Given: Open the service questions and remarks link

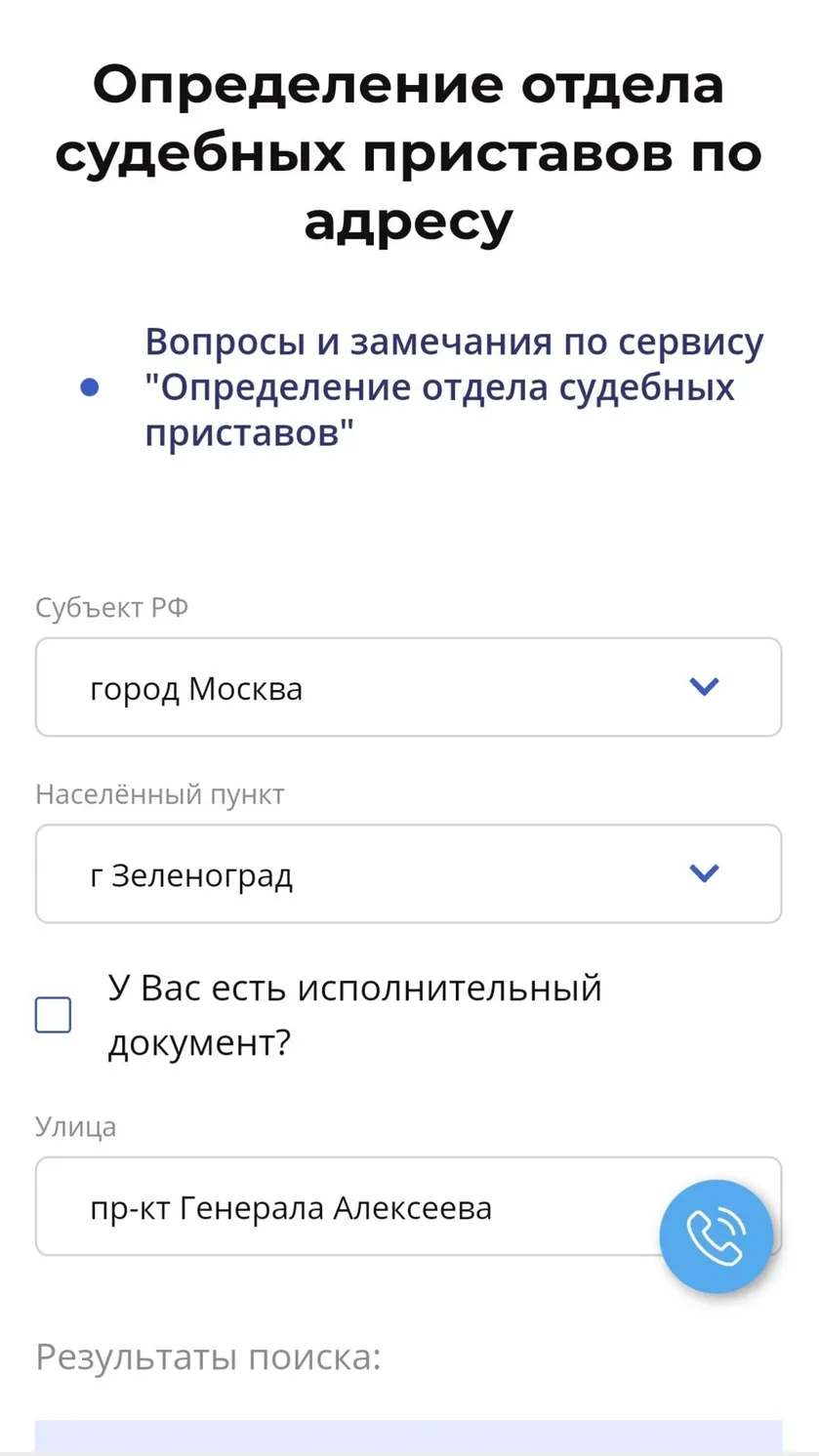Looking at the screenshot, I should [454, 387].
